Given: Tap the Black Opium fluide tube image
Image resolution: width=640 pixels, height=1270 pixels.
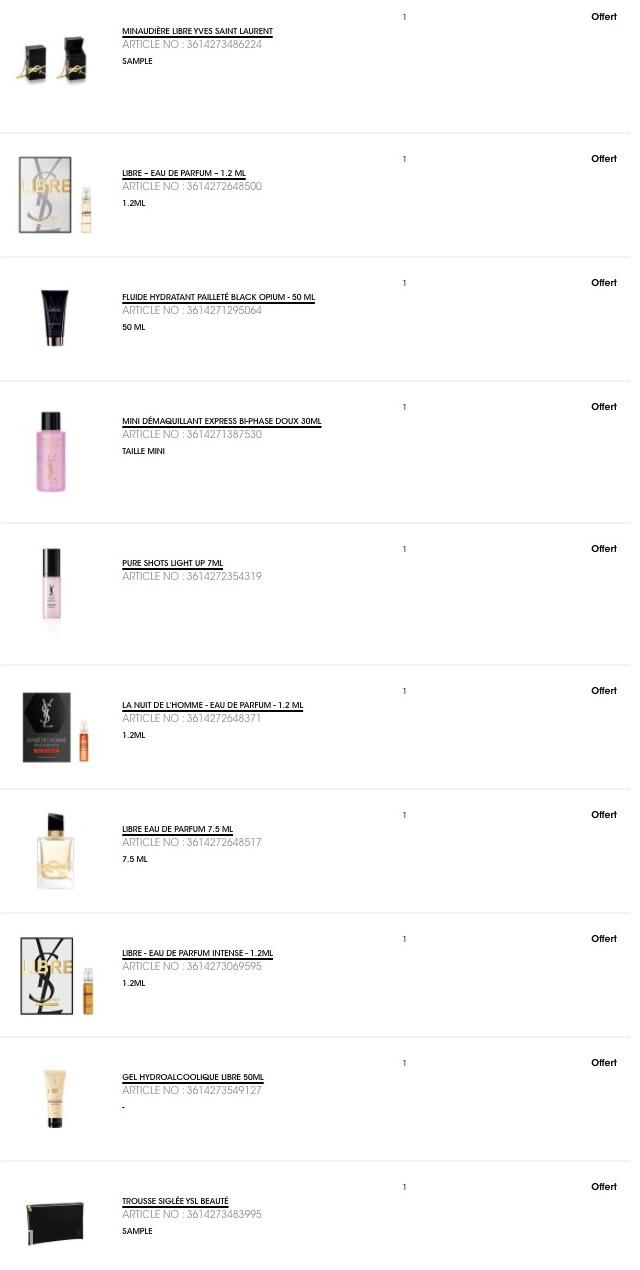Looking at the screenshot, I should [54, 317].
